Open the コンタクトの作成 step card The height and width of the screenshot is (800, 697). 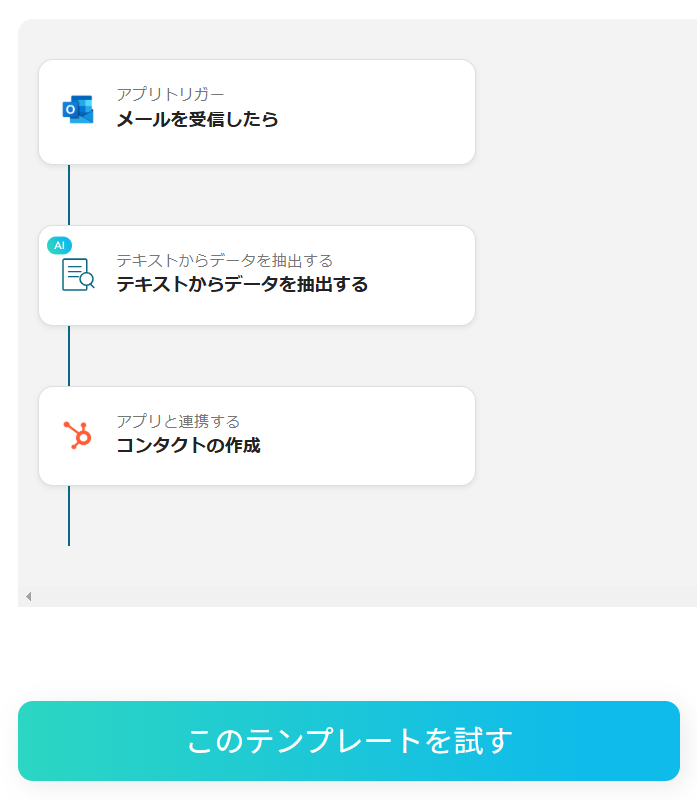click(x=256, y=436)
